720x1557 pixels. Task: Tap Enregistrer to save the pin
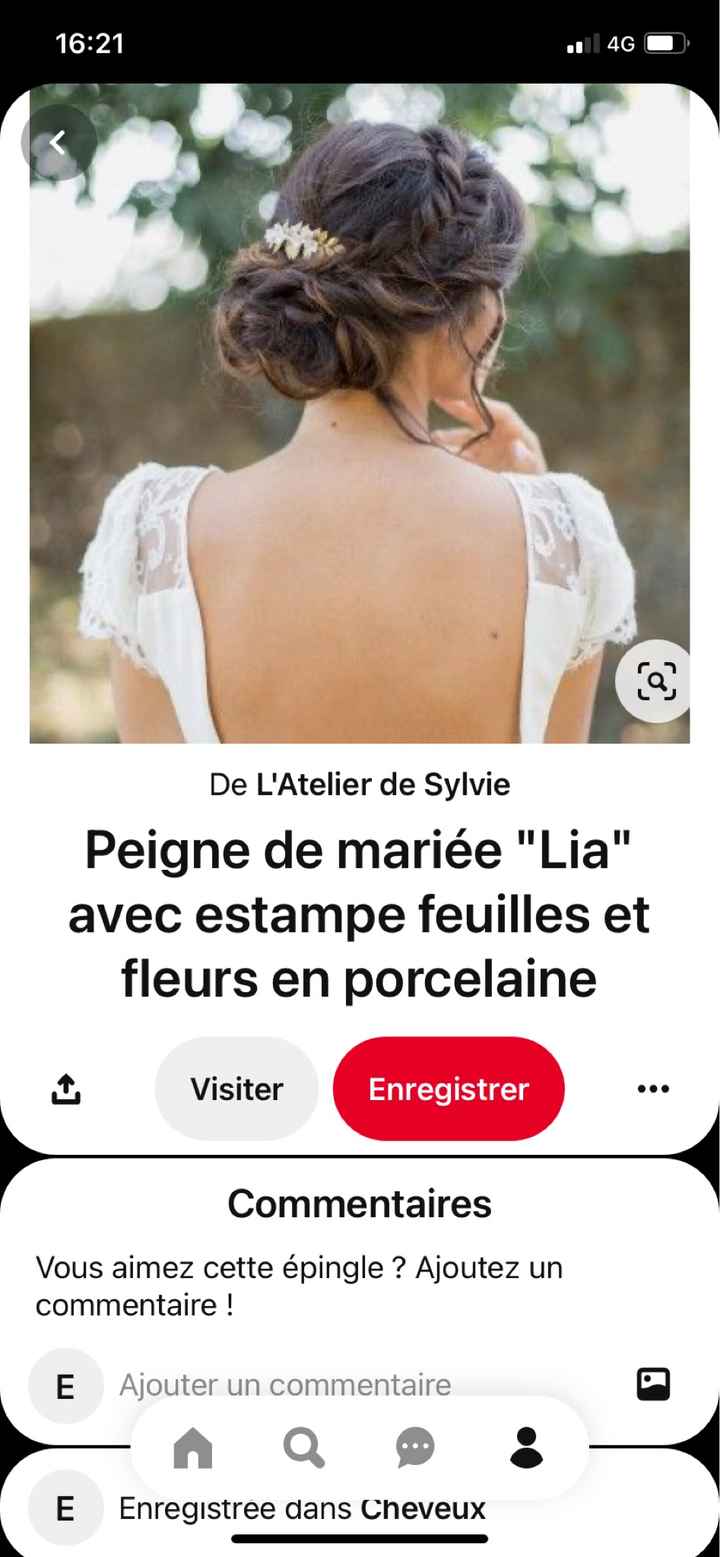448,1089
